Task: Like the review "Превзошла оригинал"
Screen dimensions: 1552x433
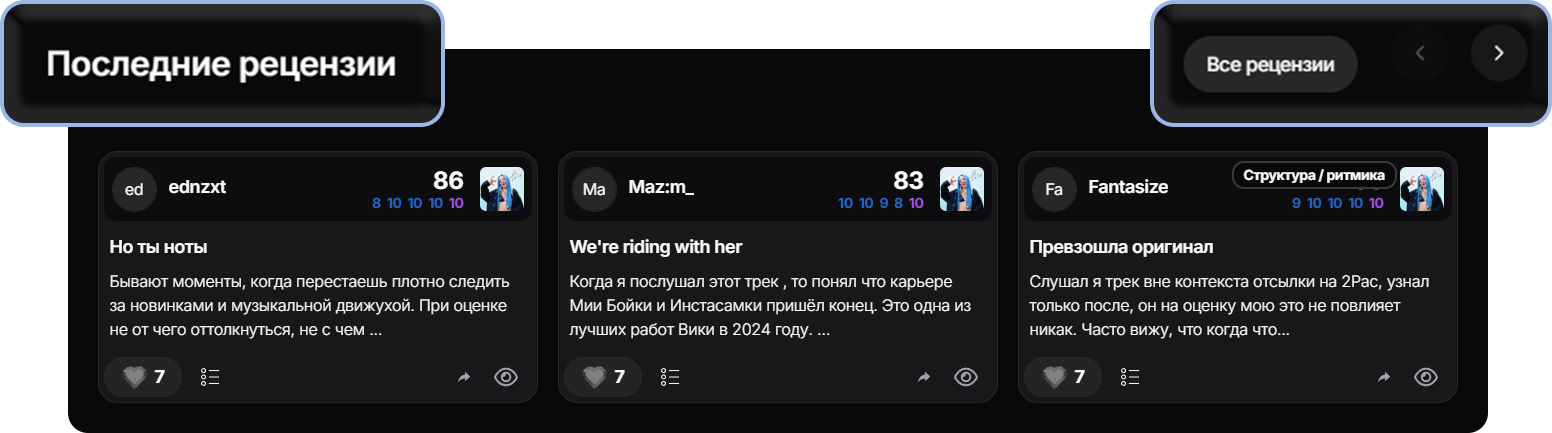Action: [x=1062, y=377]
